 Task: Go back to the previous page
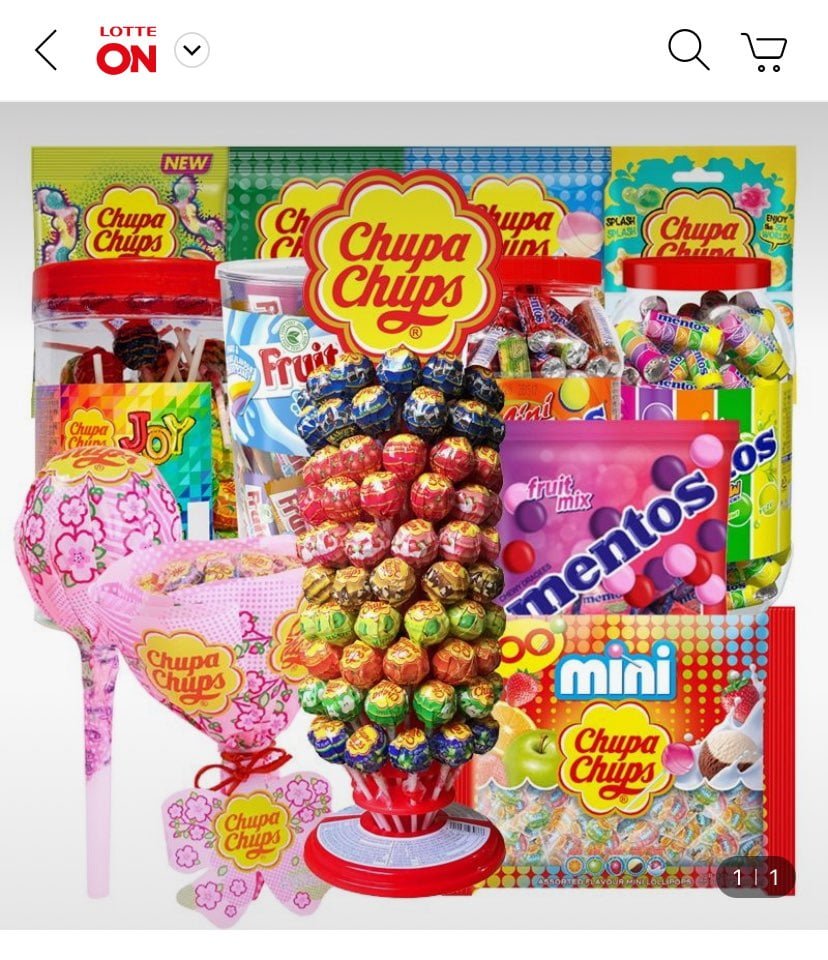tap(46, 50)
